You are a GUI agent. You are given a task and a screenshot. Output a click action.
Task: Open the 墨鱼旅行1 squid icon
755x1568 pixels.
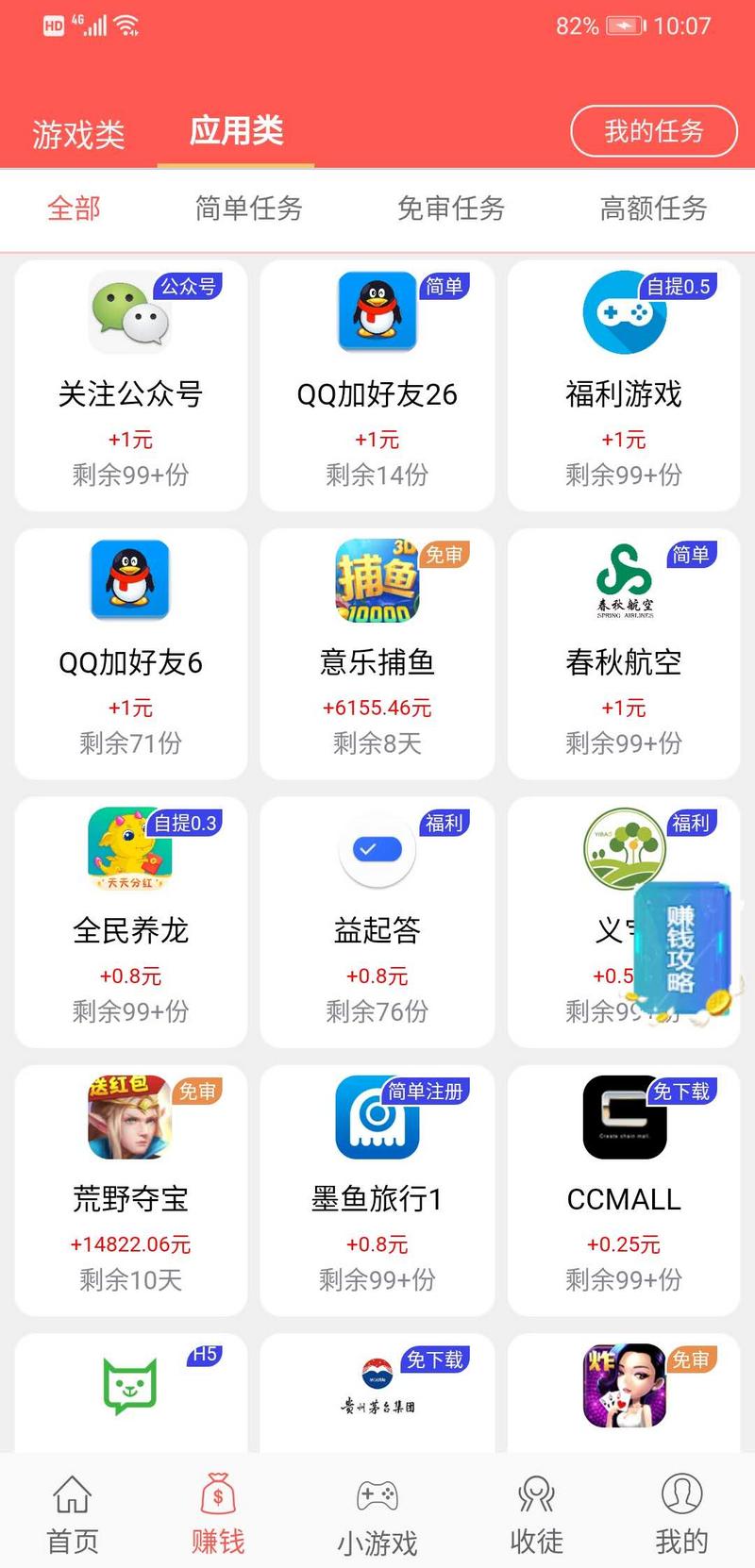[x=376, y=1117]
